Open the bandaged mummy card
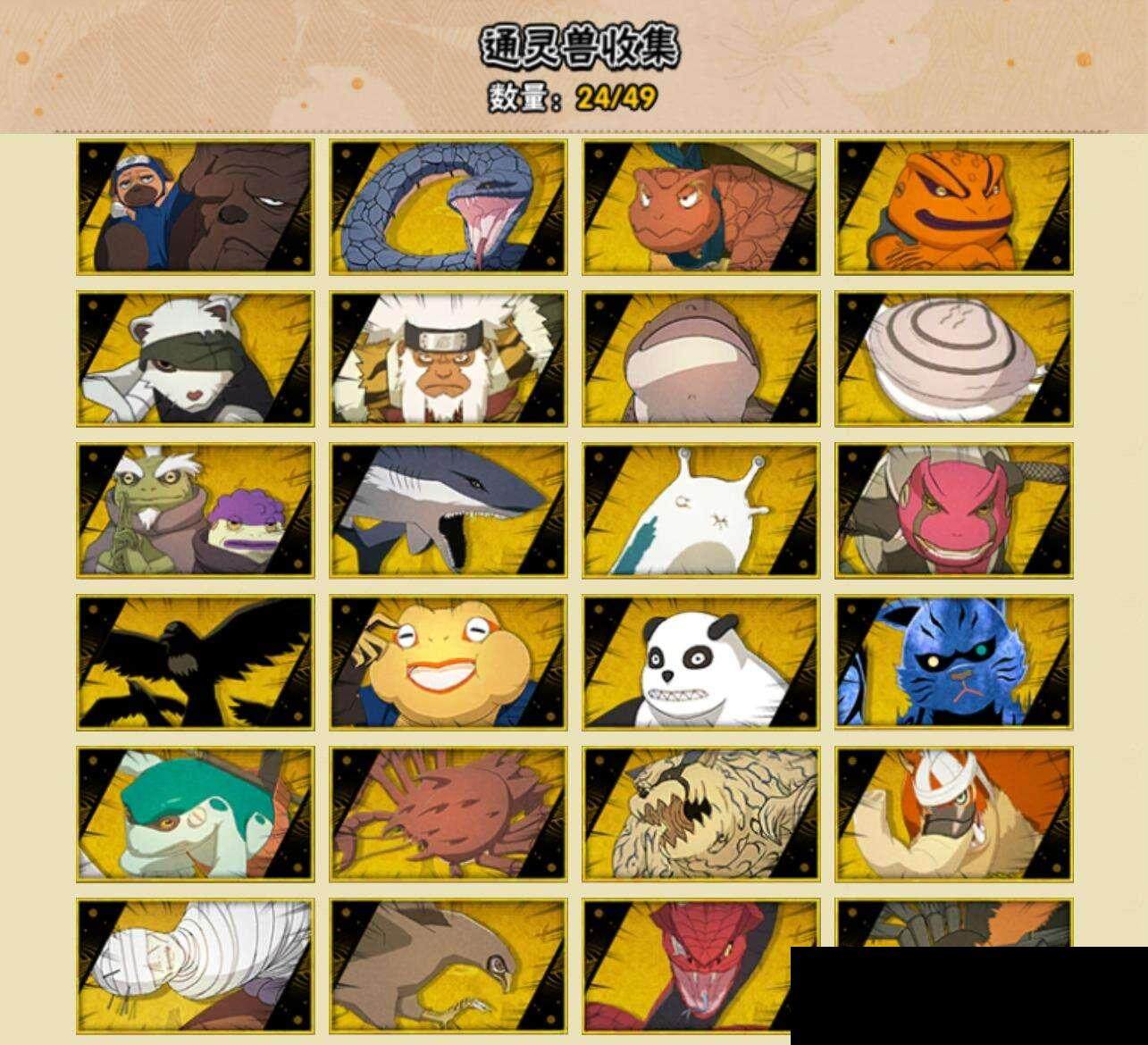Viewport: 1148px width, 1045px height. [x=195, y=966]
